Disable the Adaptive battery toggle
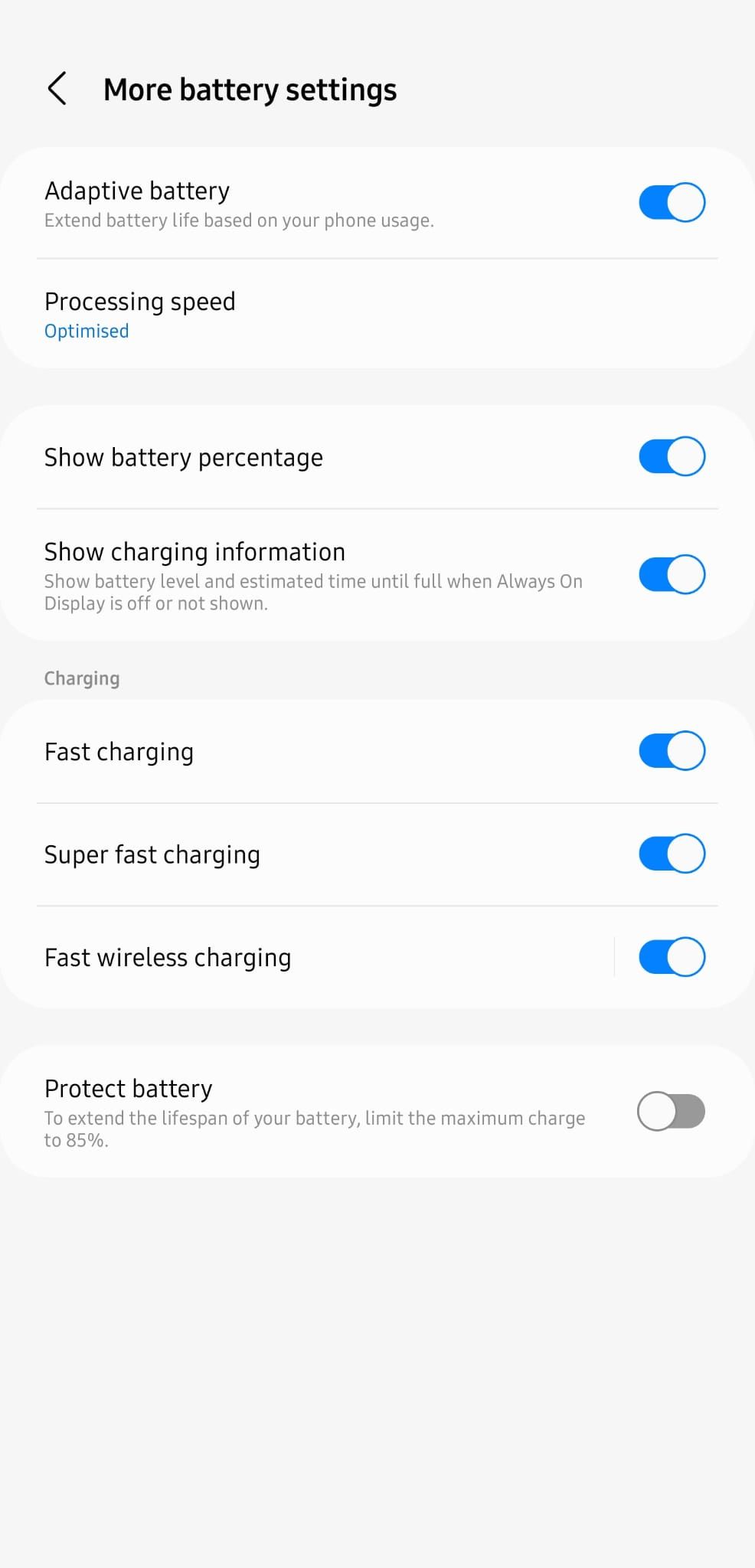 click(x=671, y=201)
